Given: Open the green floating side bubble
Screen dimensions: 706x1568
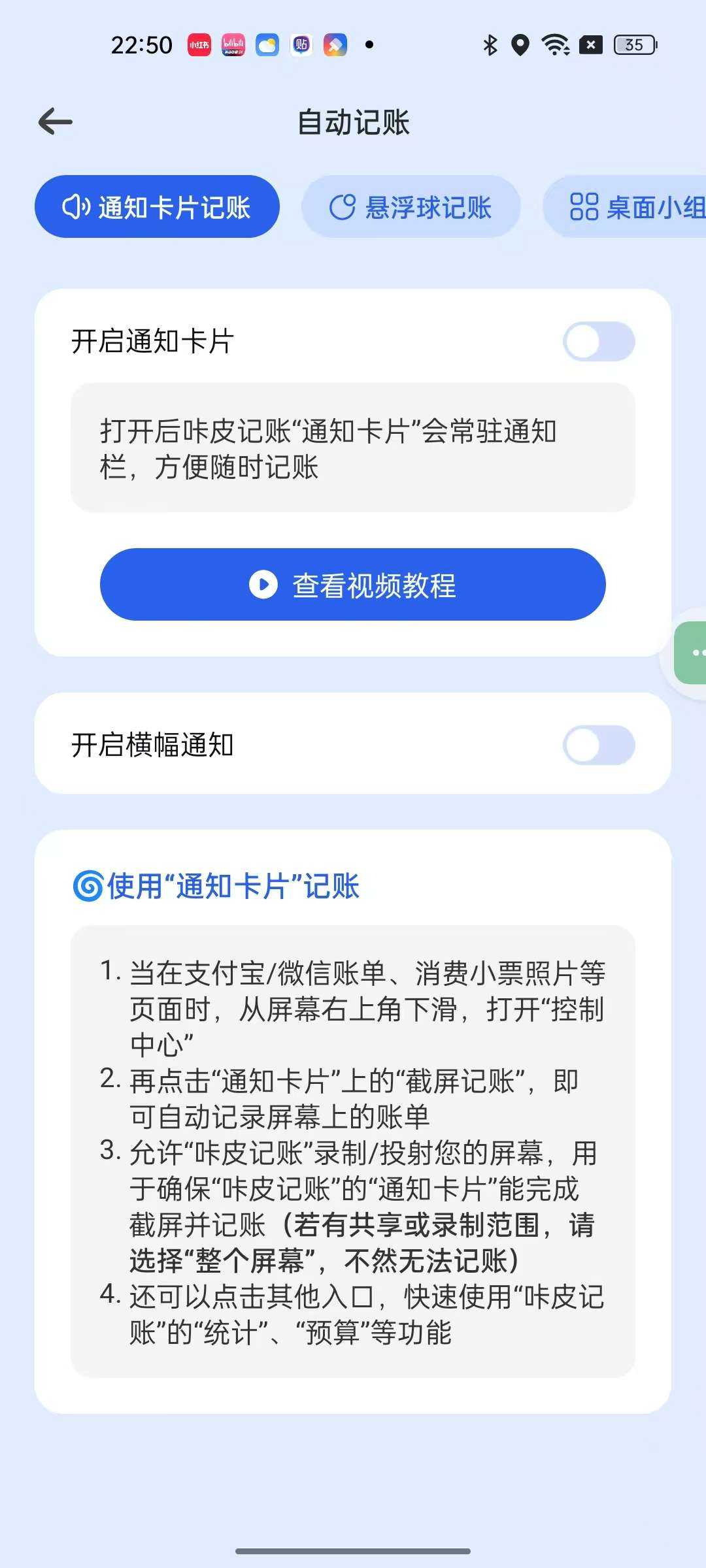Looking at the screenshot, I should click(692, 653).
